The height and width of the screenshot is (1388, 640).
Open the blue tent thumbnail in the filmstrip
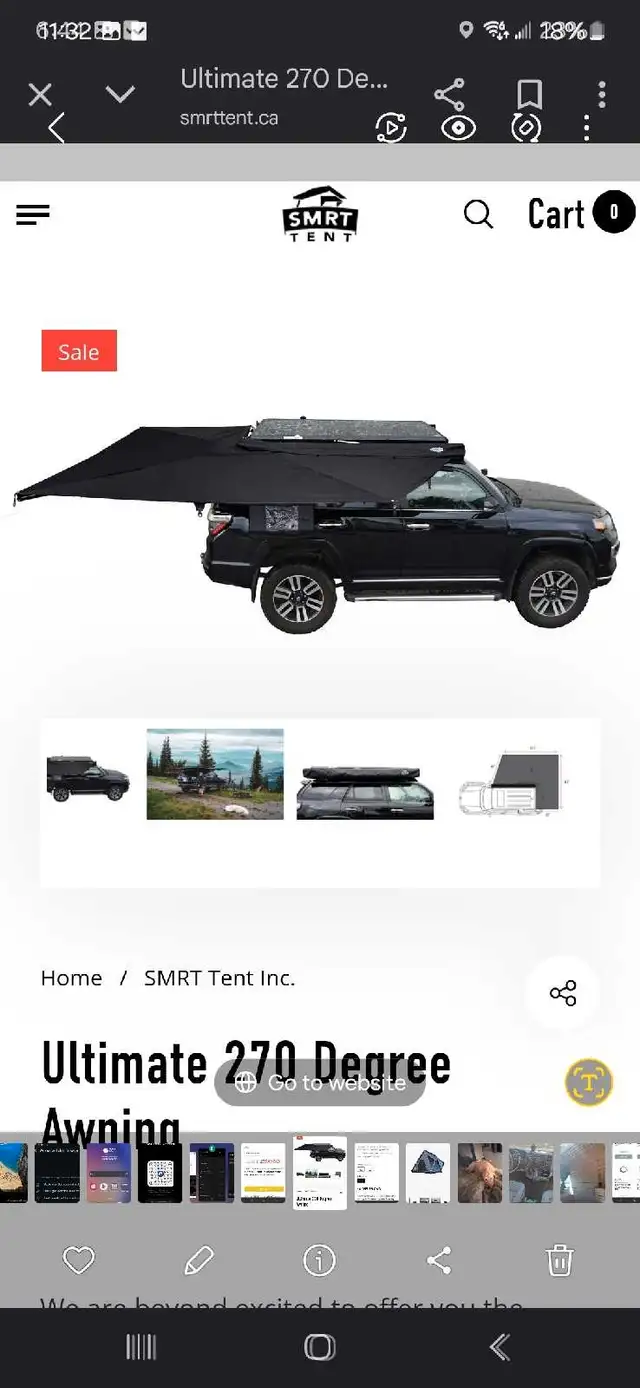coord(428,1173)
